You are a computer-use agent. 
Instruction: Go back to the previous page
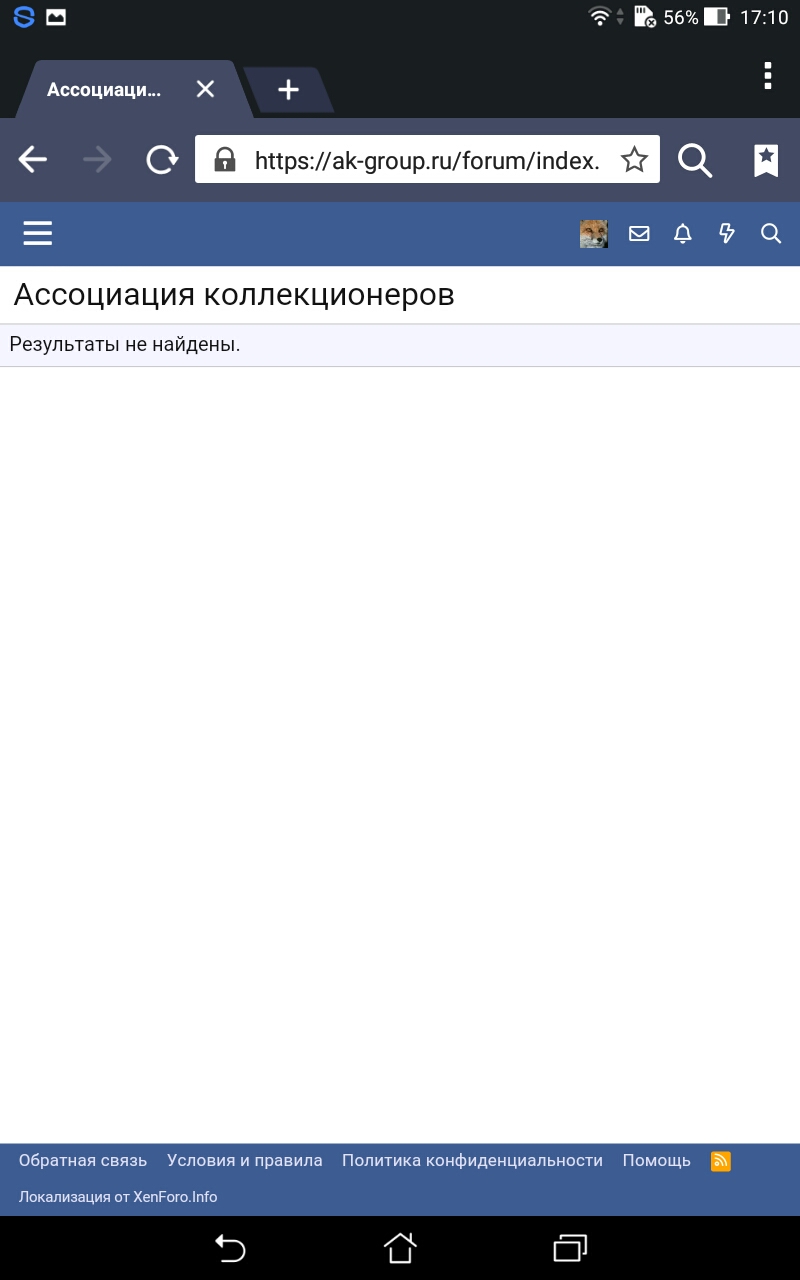coord(33,159)
